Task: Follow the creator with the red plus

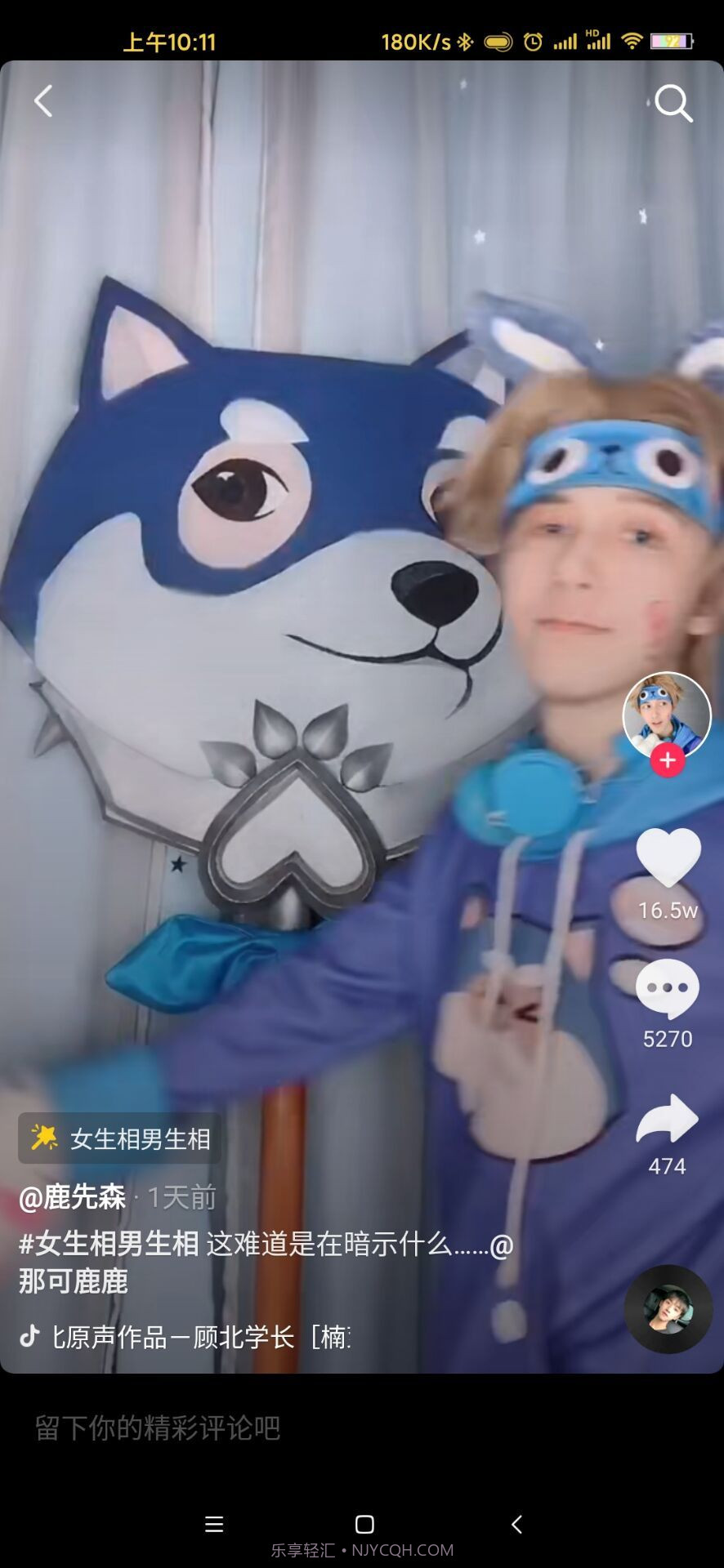Action: click(668, 760)
